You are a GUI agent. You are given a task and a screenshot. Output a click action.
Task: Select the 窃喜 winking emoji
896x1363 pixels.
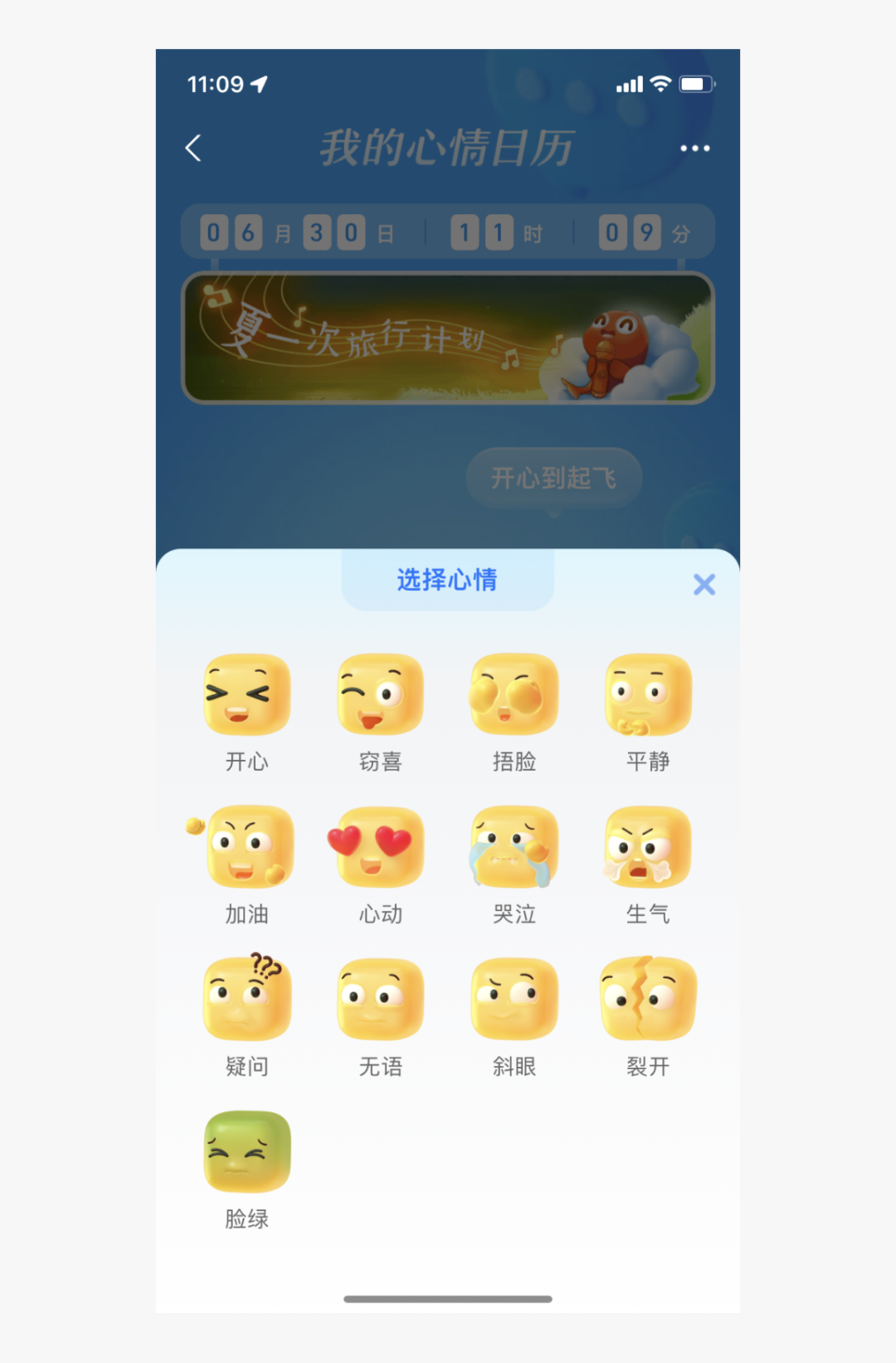tap(380, 694)
